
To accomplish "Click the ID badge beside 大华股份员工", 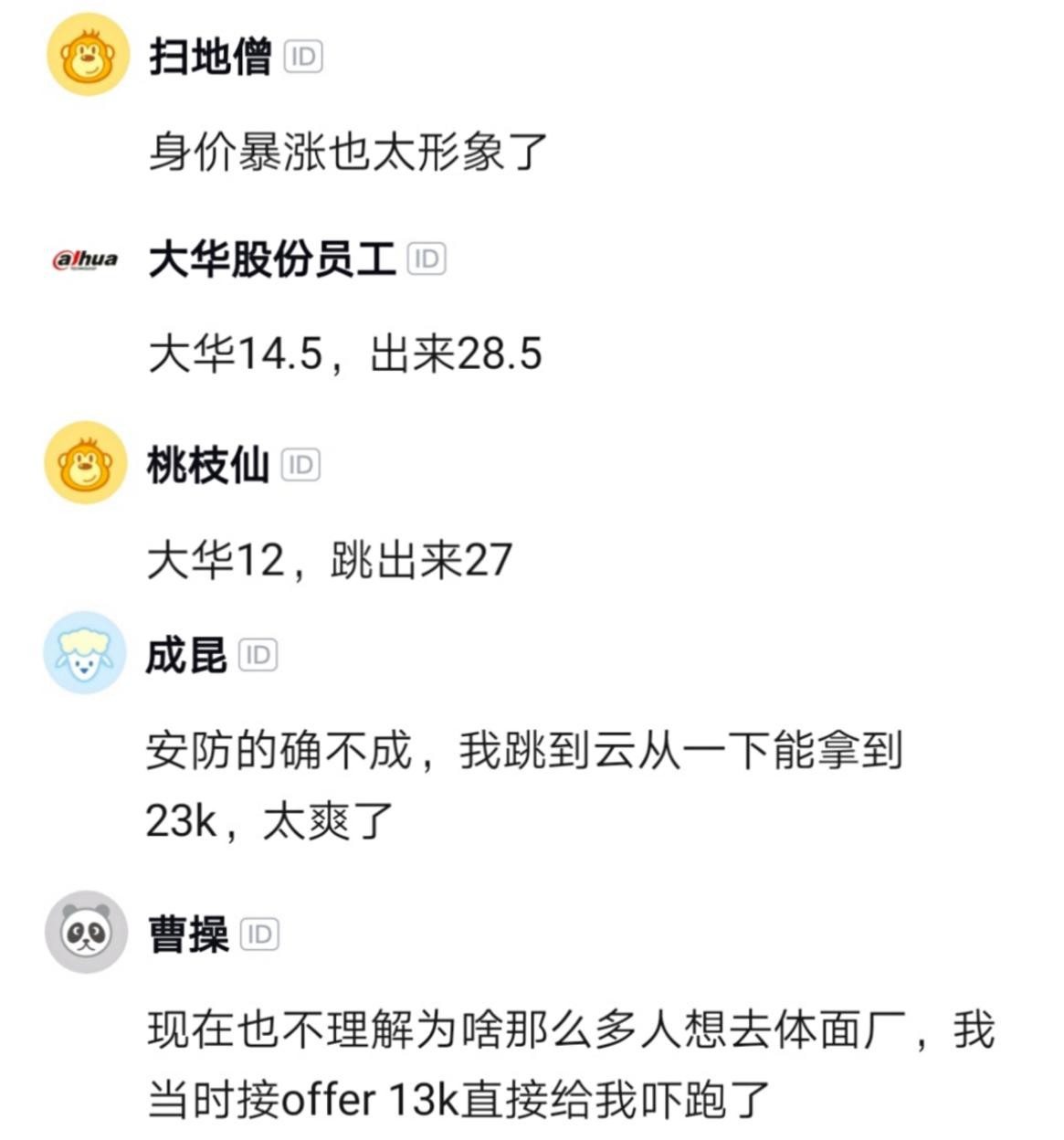I will click(426, 259).
